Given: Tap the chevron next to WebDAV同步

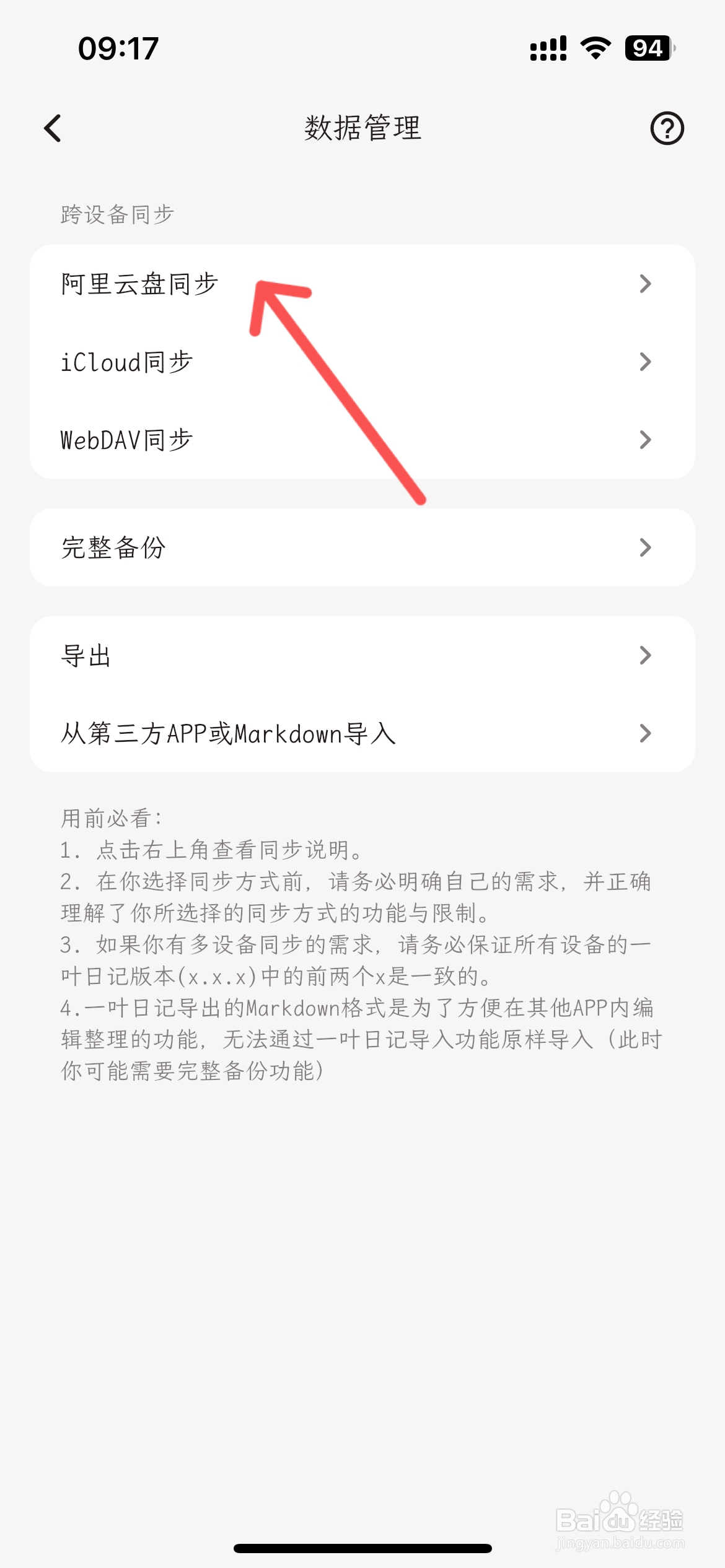Looking at the screenshot, I should [646, 440].
